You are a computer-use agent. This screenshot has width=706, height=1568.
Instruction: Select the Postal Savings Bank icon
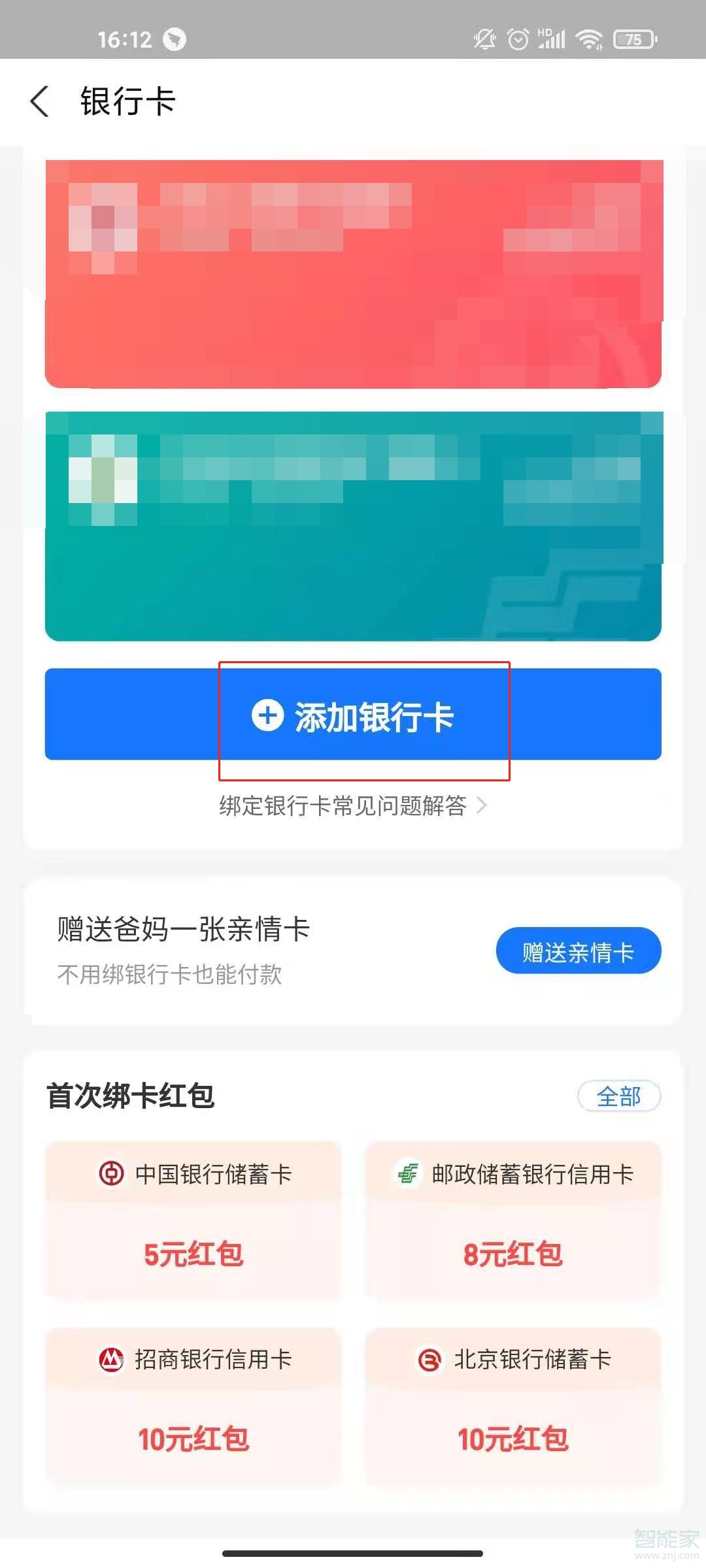406,1173
